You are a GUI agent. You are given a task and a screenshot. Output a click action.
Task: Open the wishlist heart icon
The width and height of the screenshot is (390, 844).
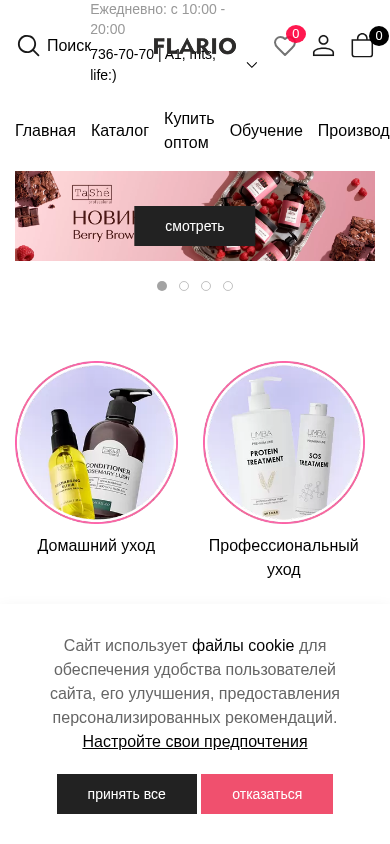pyautogui.click(x=285, y=46)
